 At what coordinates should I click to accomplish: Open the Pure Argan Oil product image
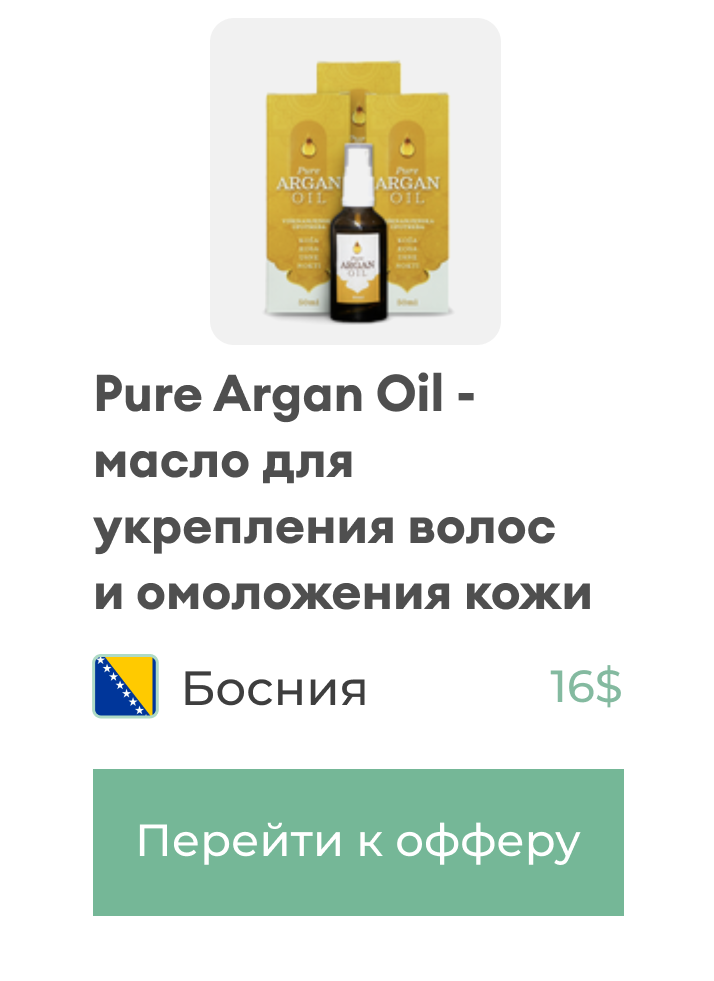pyautogui.click(x=355, y=182)
